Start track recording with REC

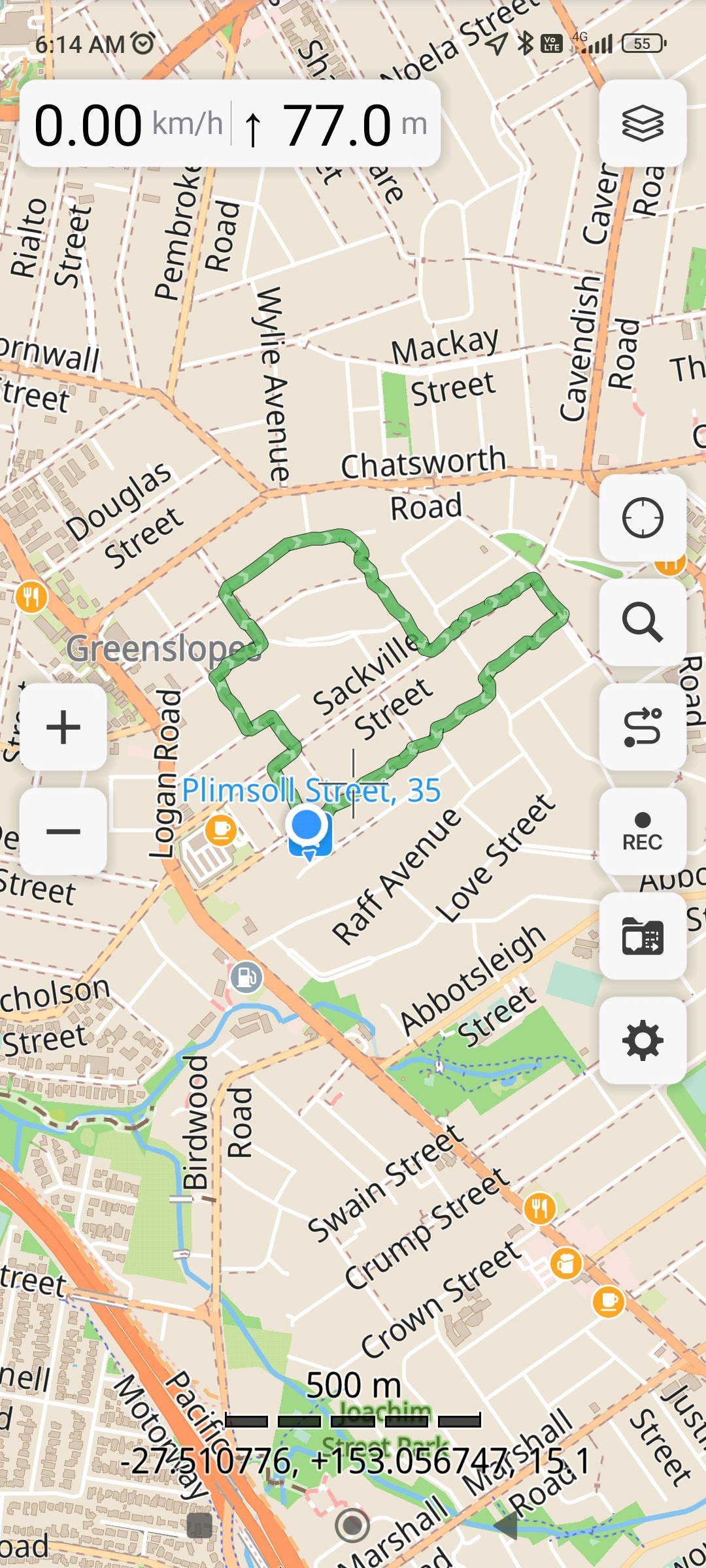coord(642,831)
